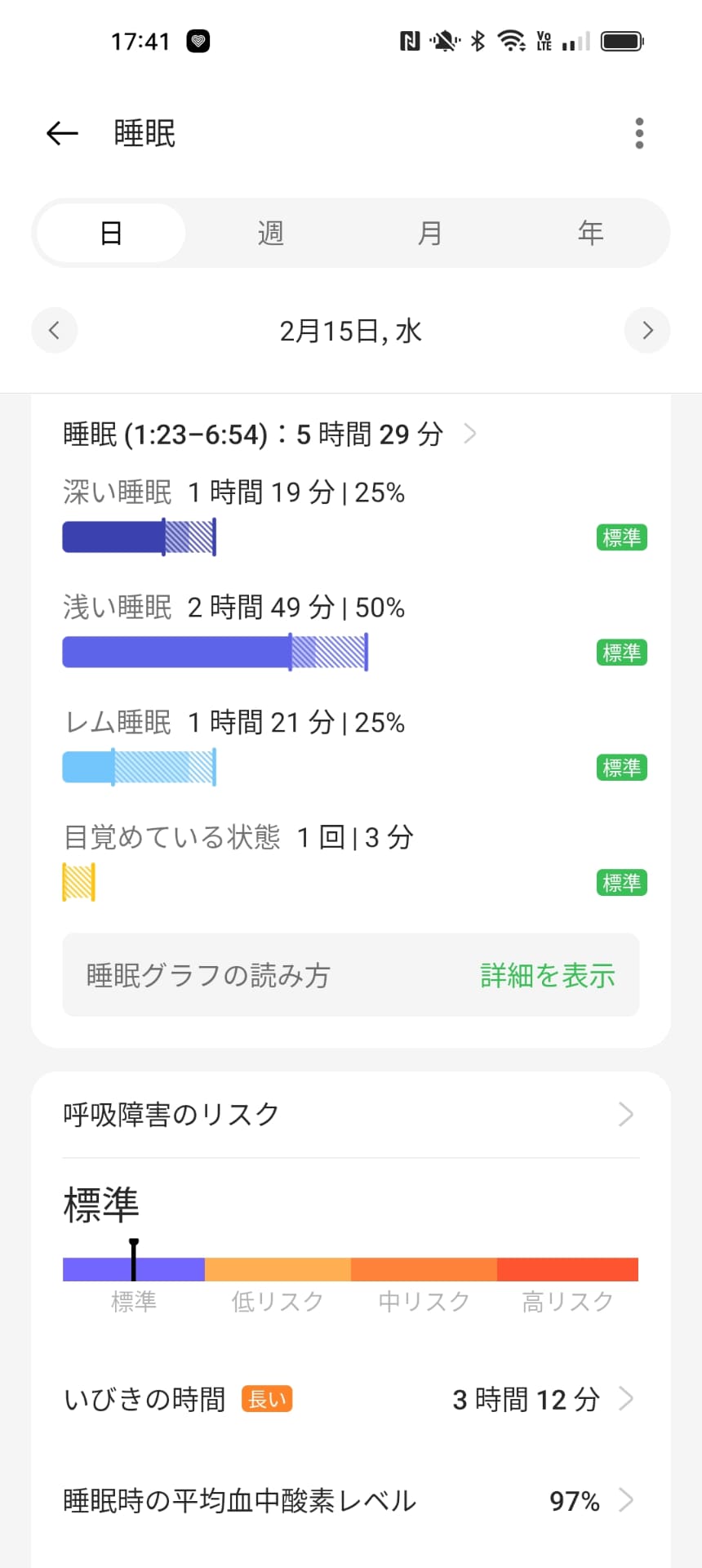Tap the 標準 badge beside 深い睡眠
The height and width of the screenshot is (1568, 702).
[620, 537]
